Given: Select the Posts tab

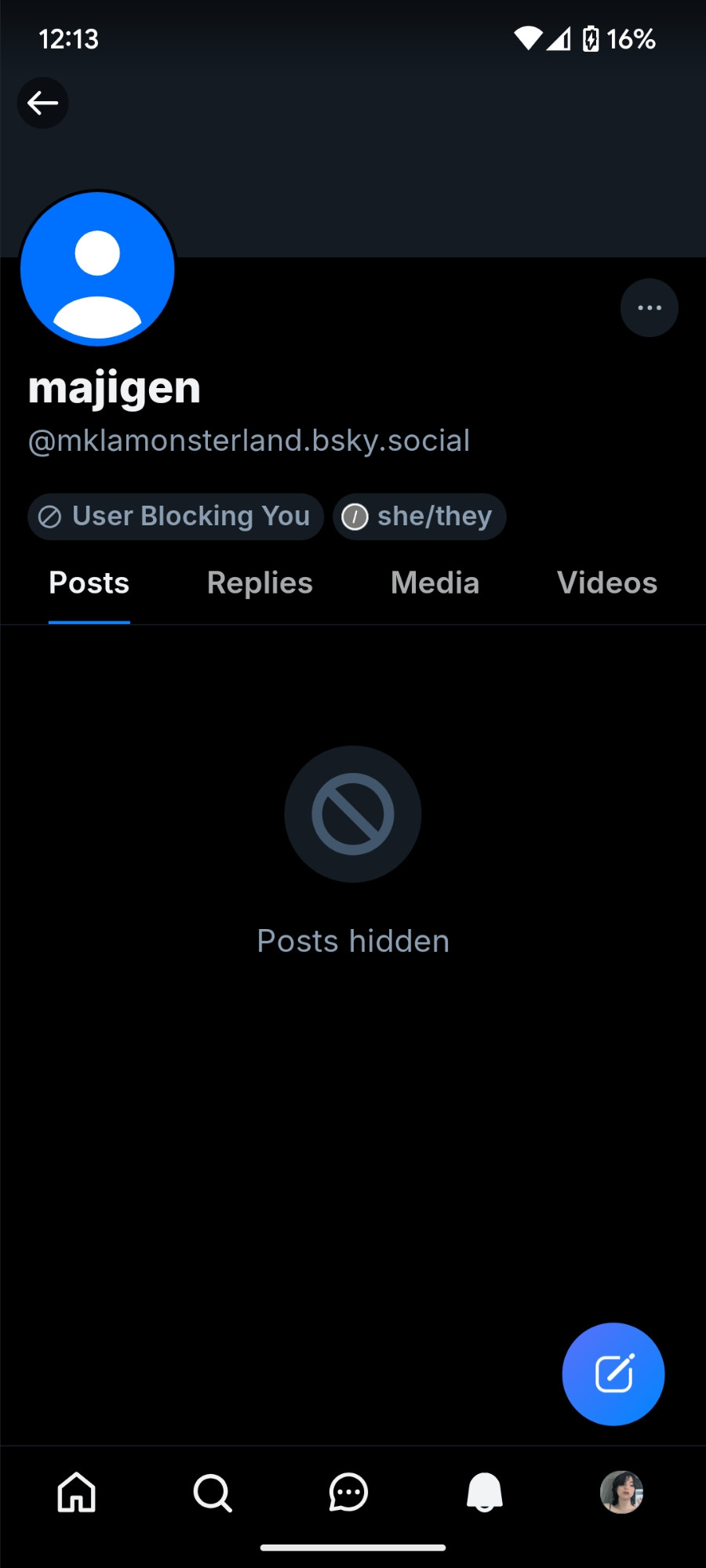Looking at the screenshot, I should [x=89, y=583].
